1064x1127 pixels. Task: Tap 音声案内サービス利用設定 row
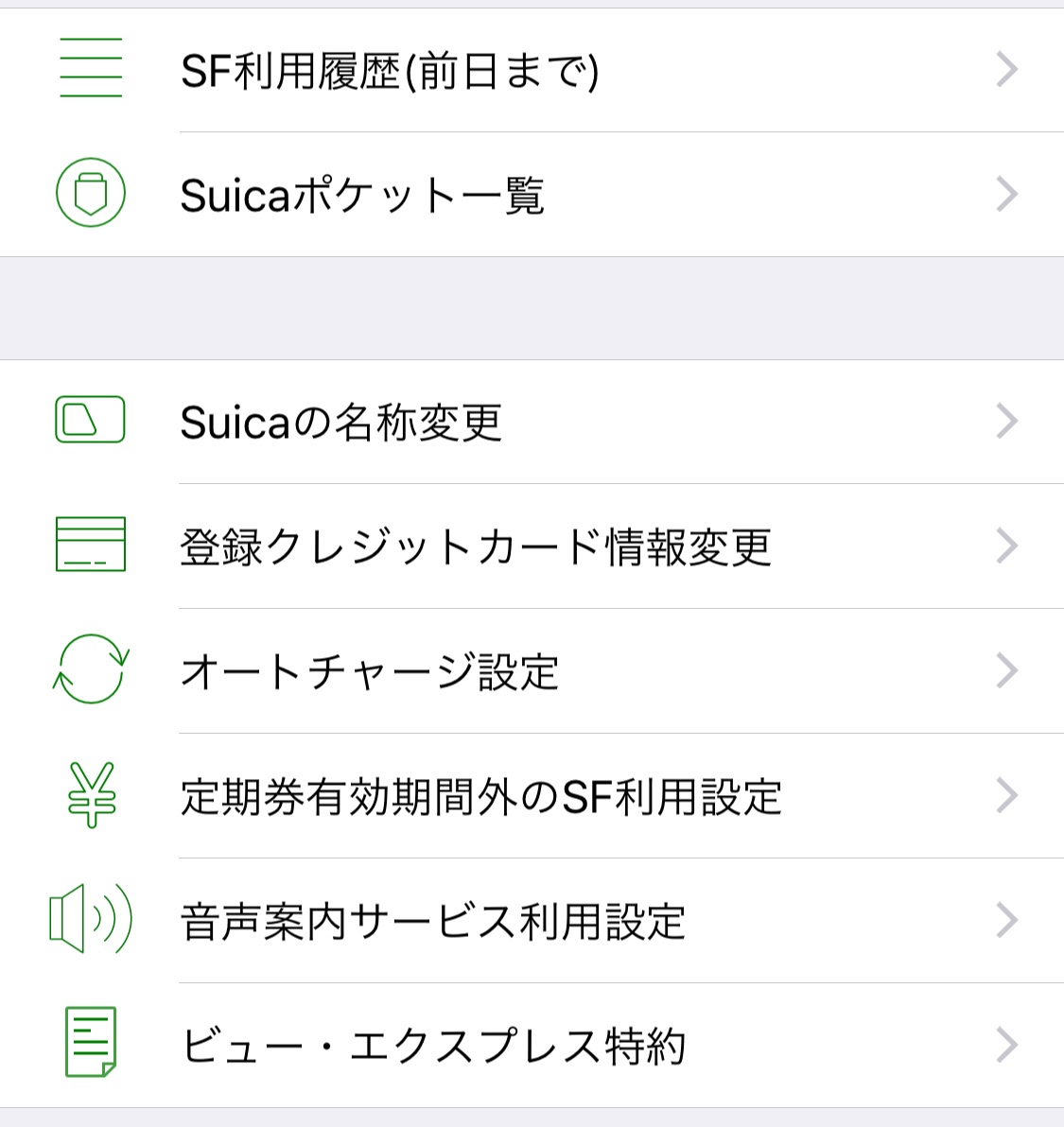point(432,922)
